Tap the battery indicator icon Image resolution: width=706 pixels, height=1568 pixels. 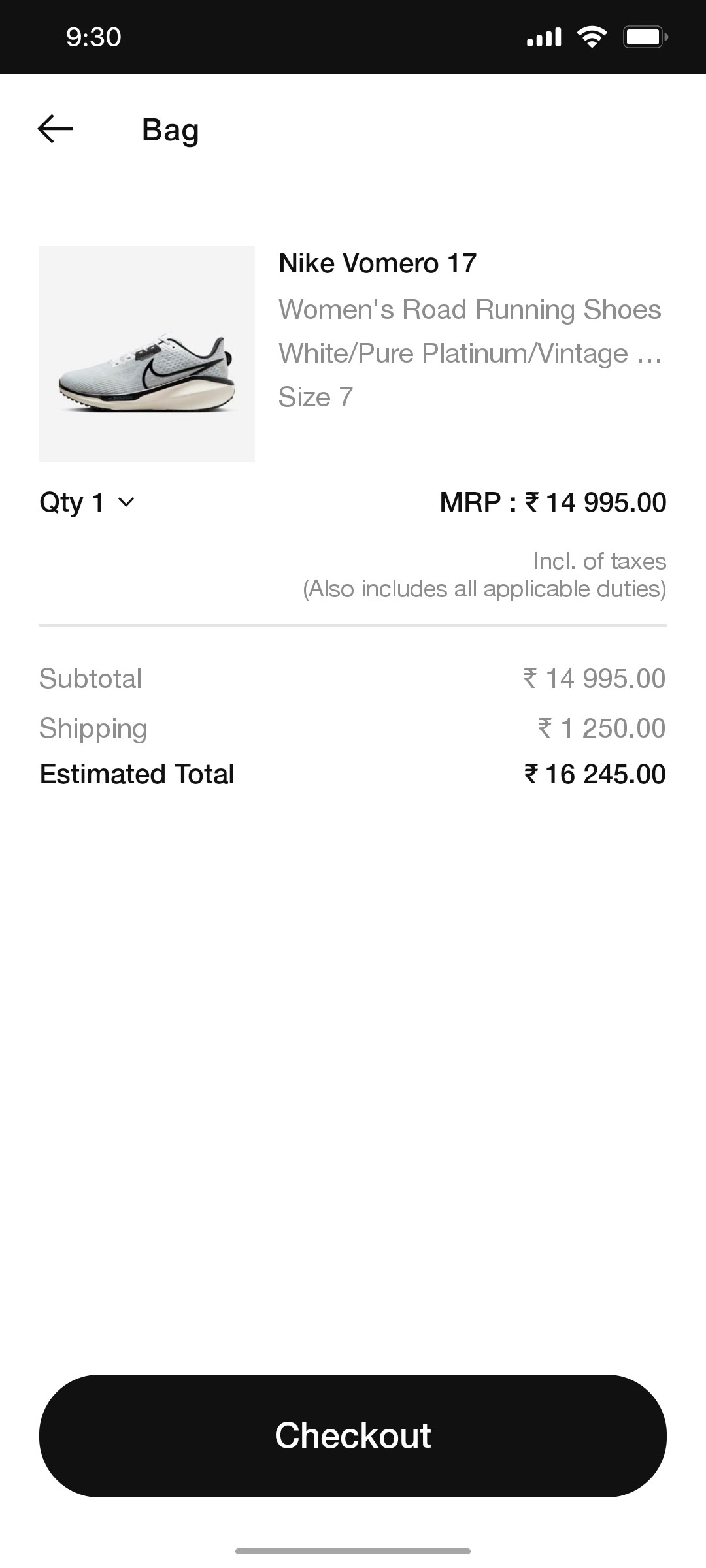(x=646, y=37)
